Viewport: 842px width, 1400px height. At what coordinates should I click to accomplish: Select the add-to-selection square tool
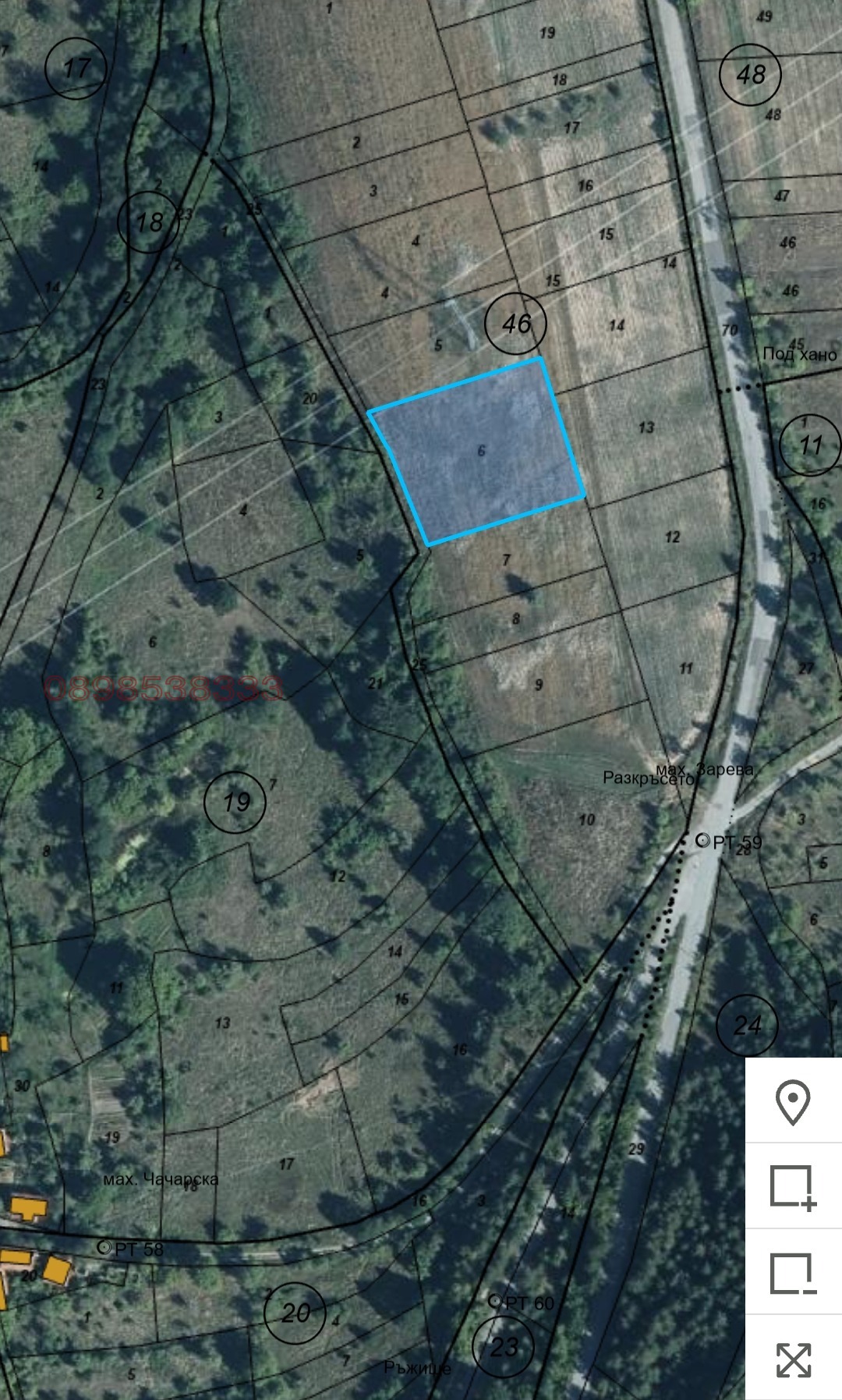point(793,1187)
